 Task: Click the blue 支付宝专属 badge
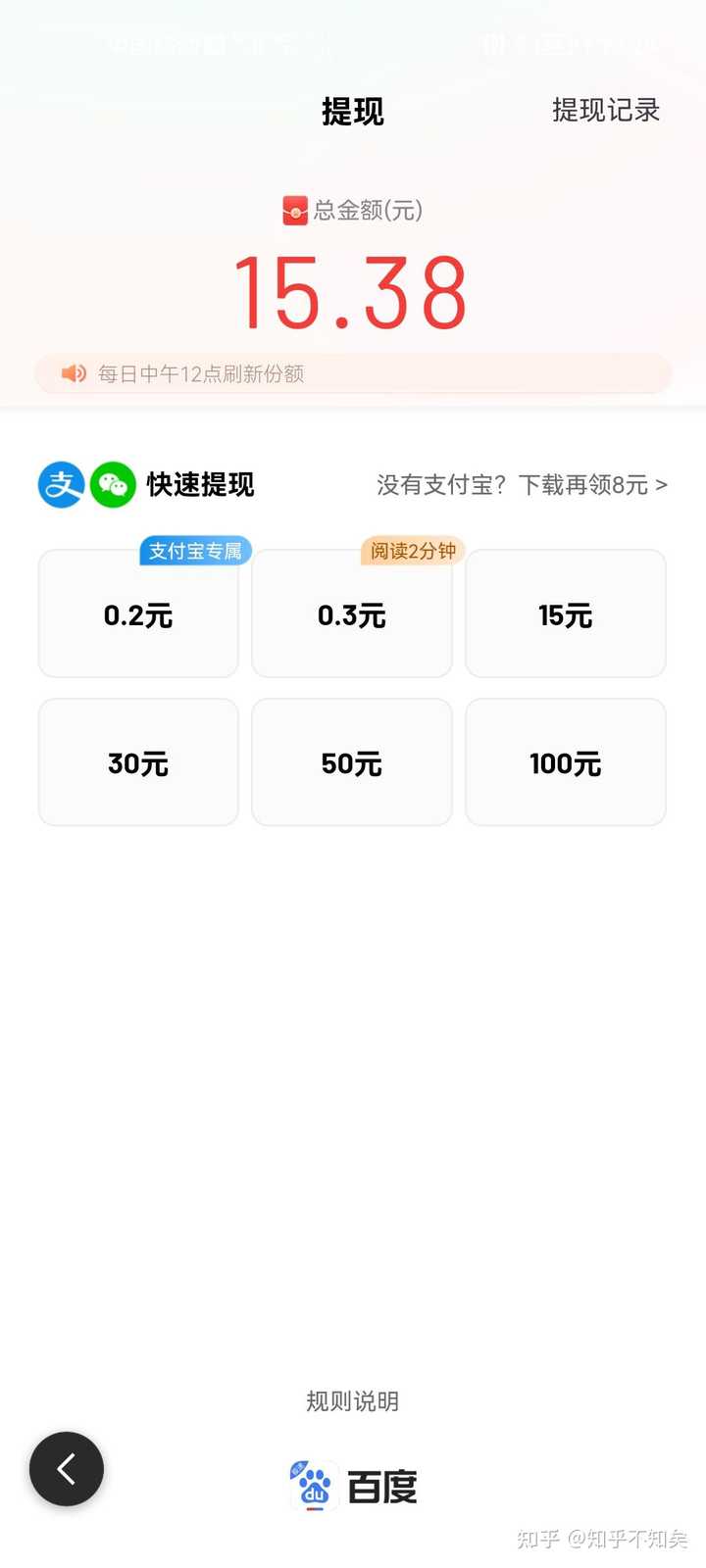[195, 551]
